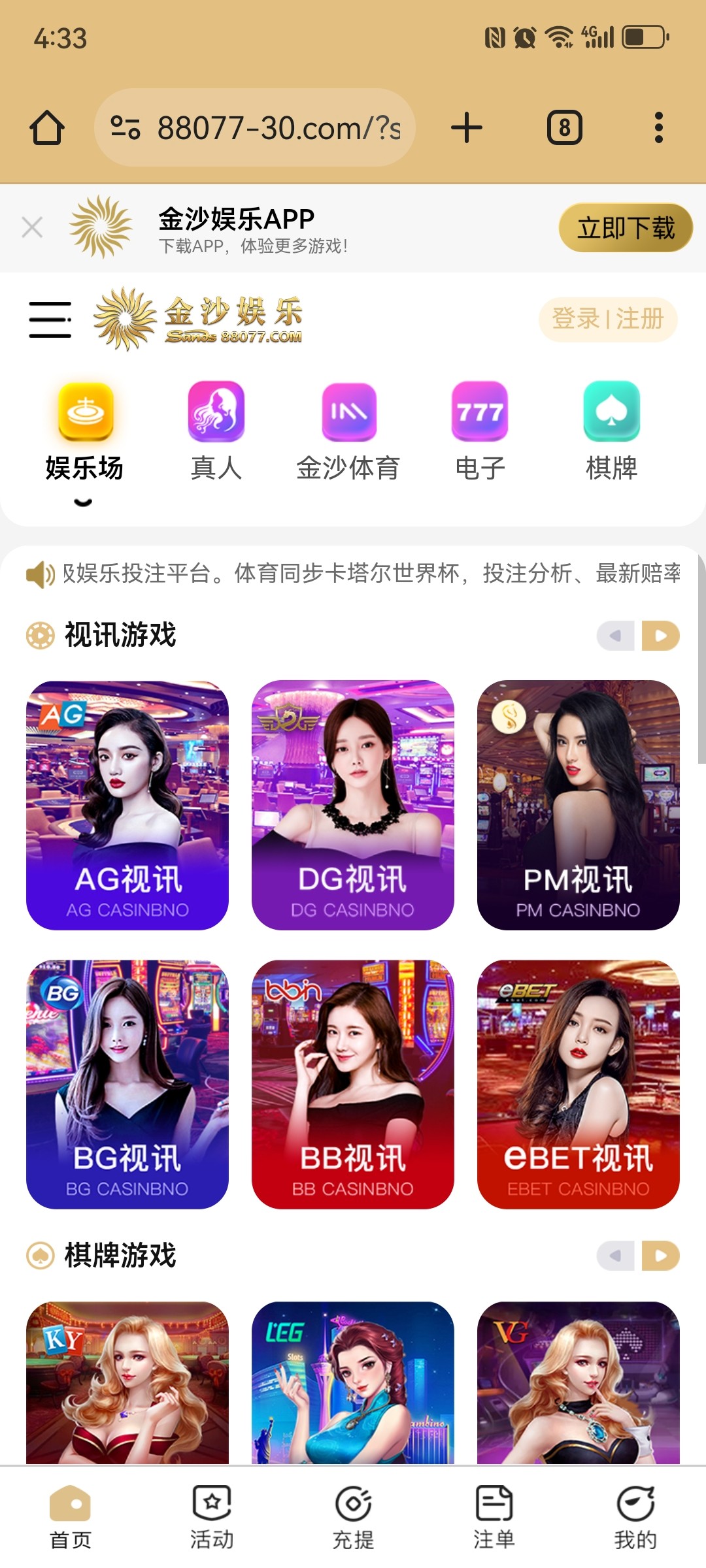Screen dimensions: 706x1568
Task: Dismiss the 金沙娱乐APP download banner
Action: tap(32, 227)
